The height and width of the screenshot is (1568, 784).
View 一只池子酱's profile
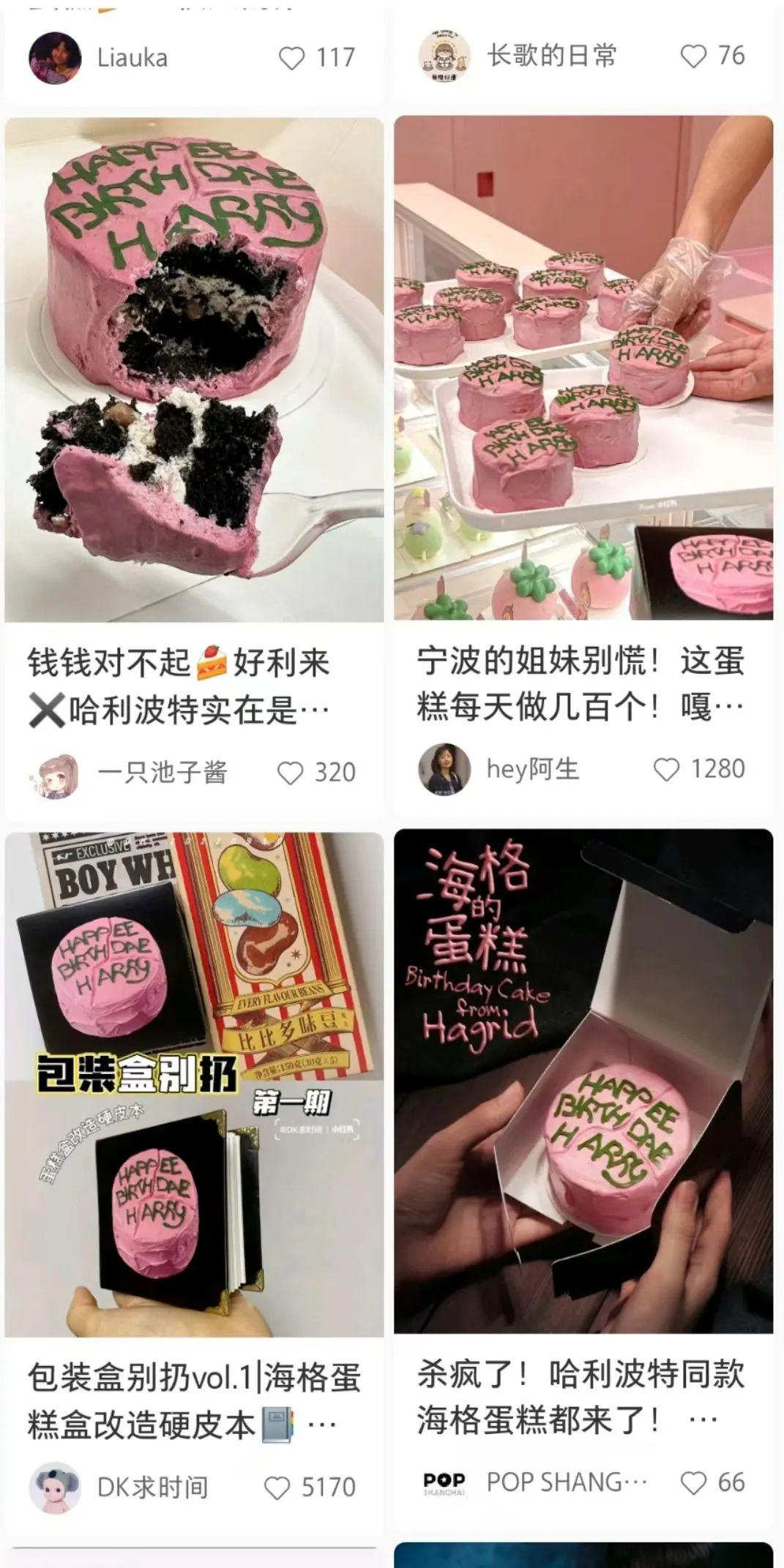[55, 773]
